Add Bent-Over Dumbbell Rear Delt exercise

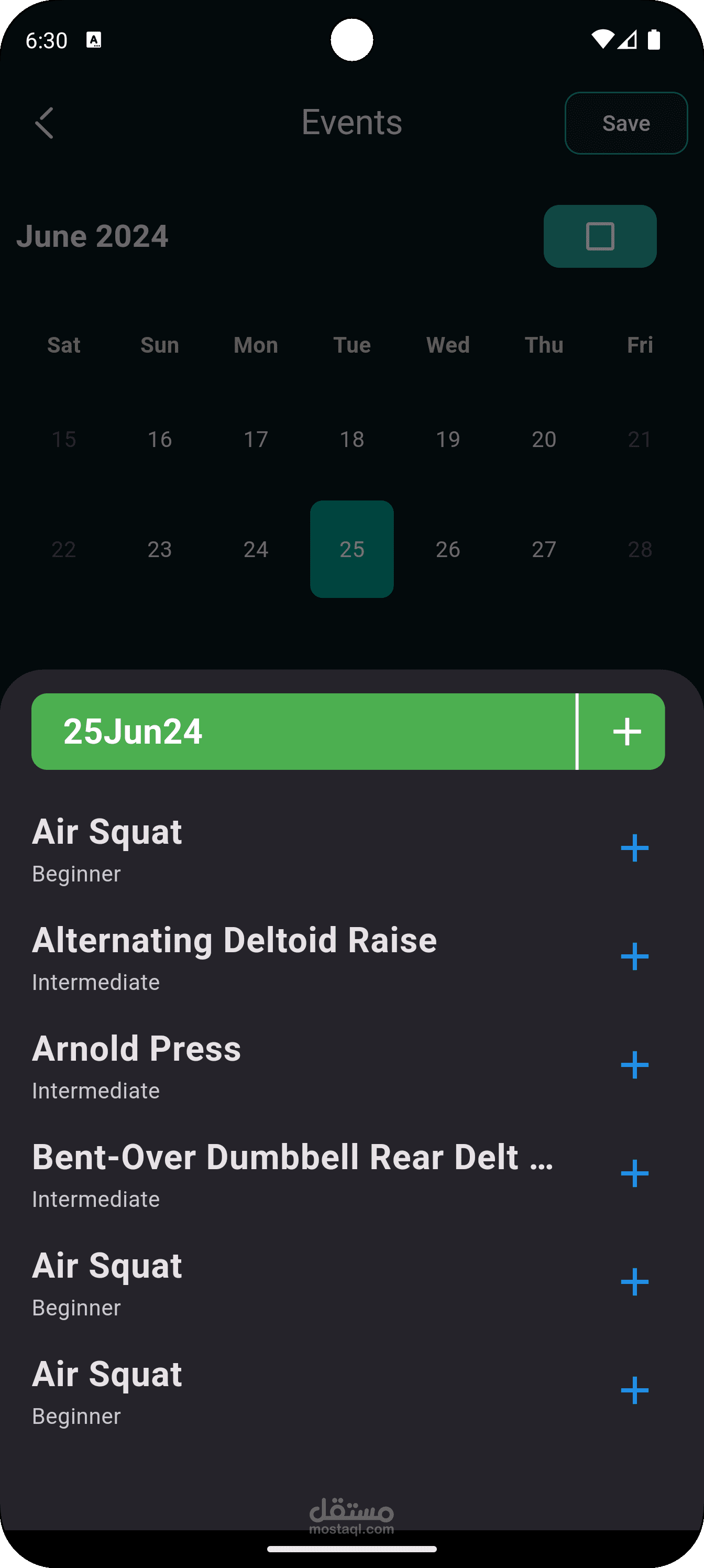coord(634,1173)
